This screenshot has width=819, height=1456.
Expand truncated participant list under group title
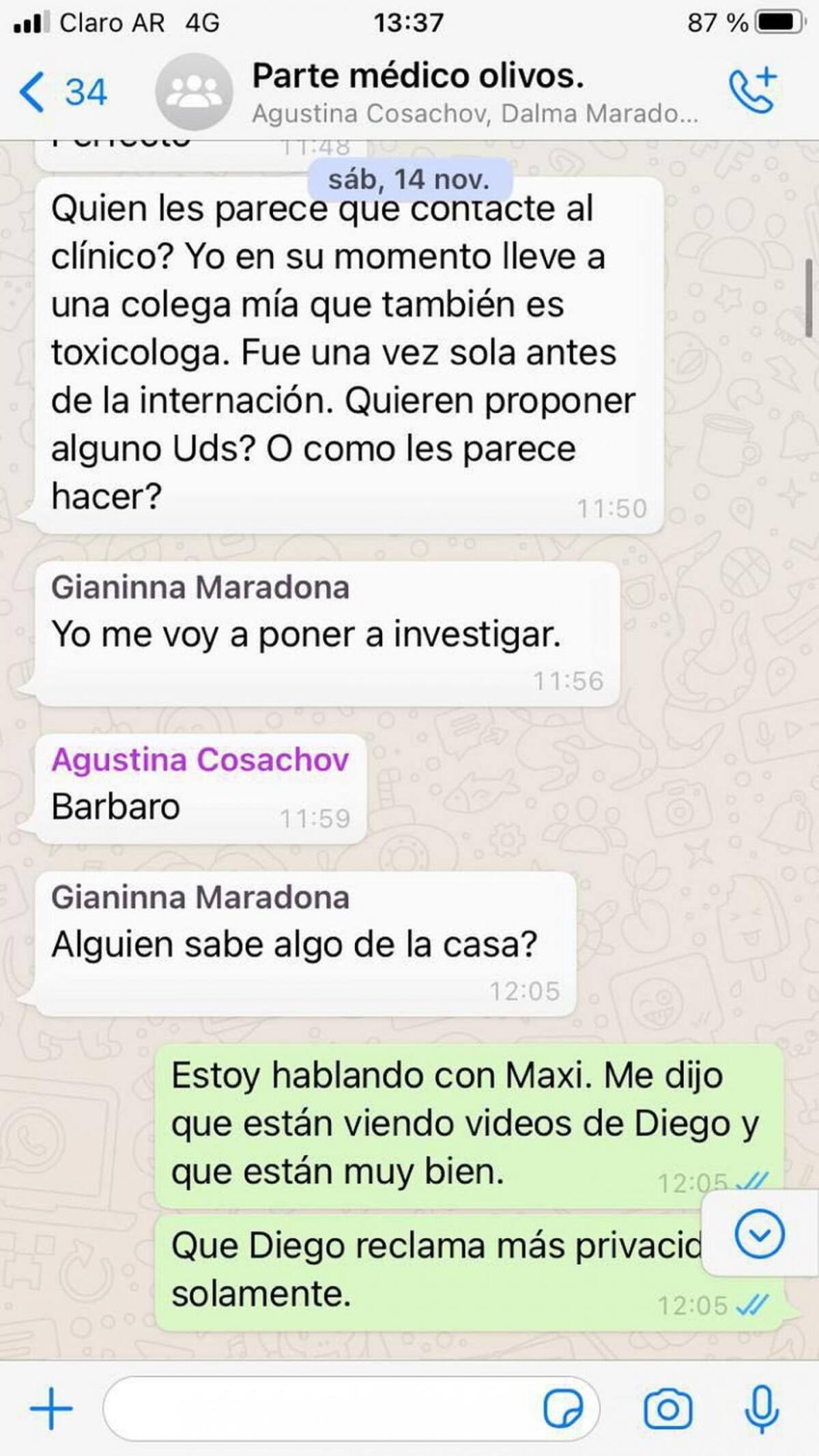pos(474,111)
